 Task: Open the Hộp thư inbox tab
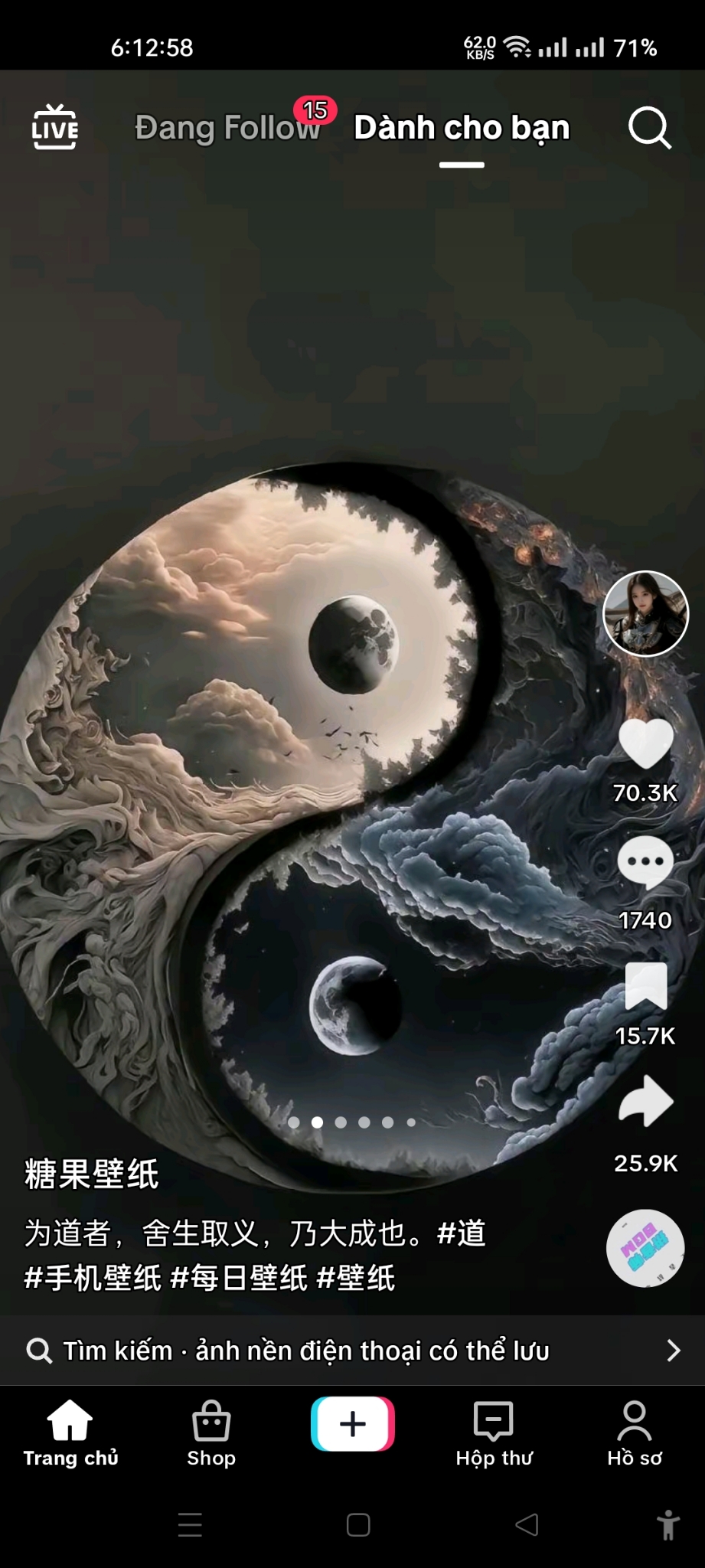494,1433
